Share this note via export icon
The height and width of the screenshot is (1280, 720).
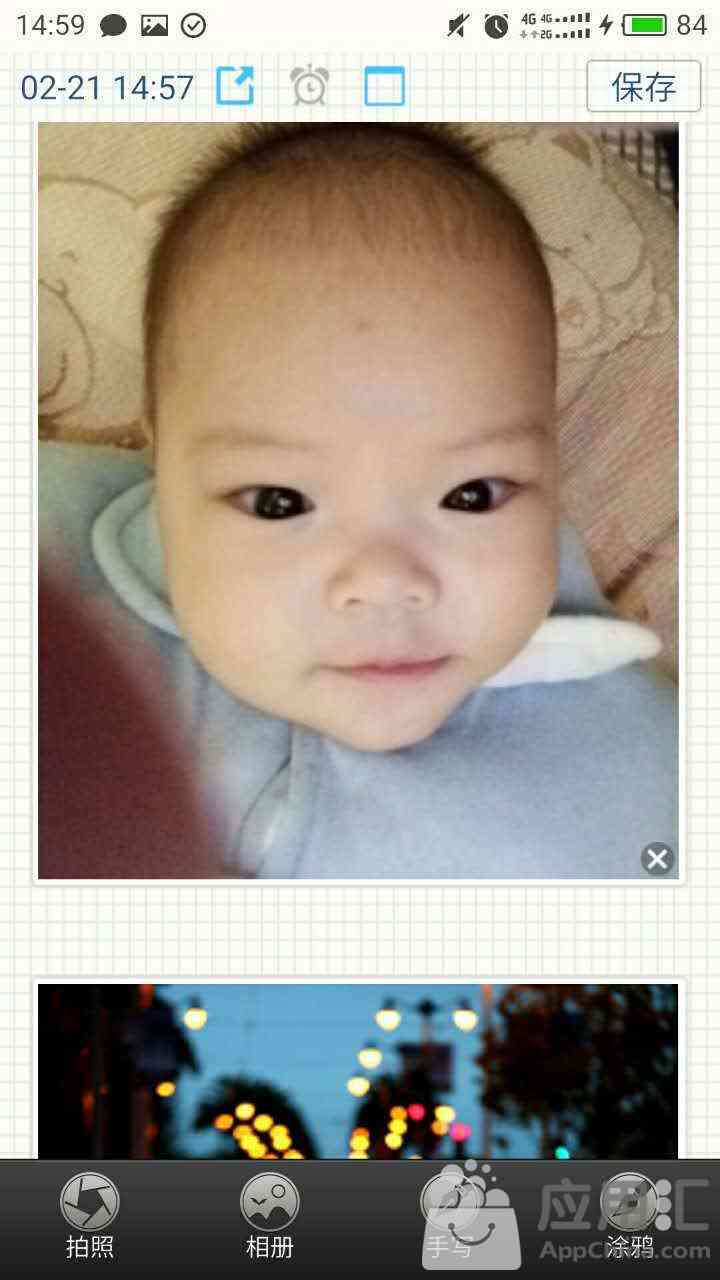tap(236, 86)
